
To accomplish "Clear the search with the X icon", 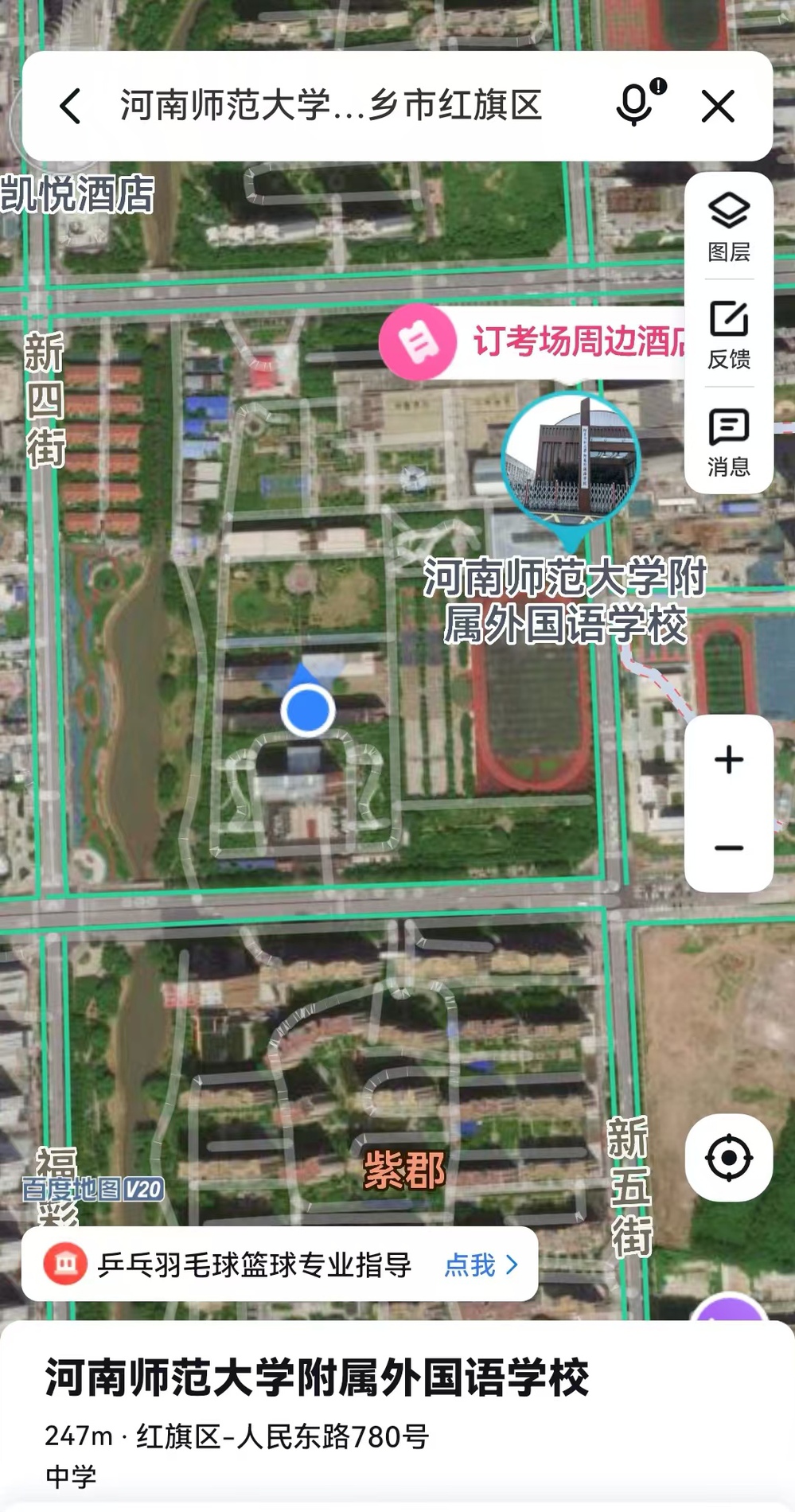I will point(718,106).
